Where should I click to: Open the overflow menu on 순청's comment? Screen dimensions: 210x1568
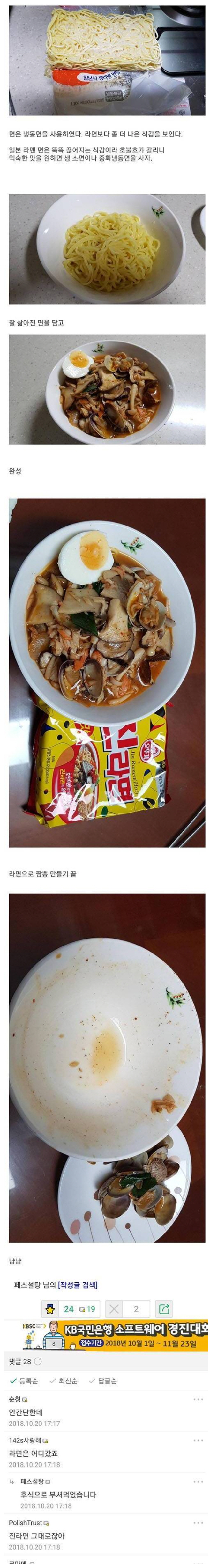[x=198, y=1399]
